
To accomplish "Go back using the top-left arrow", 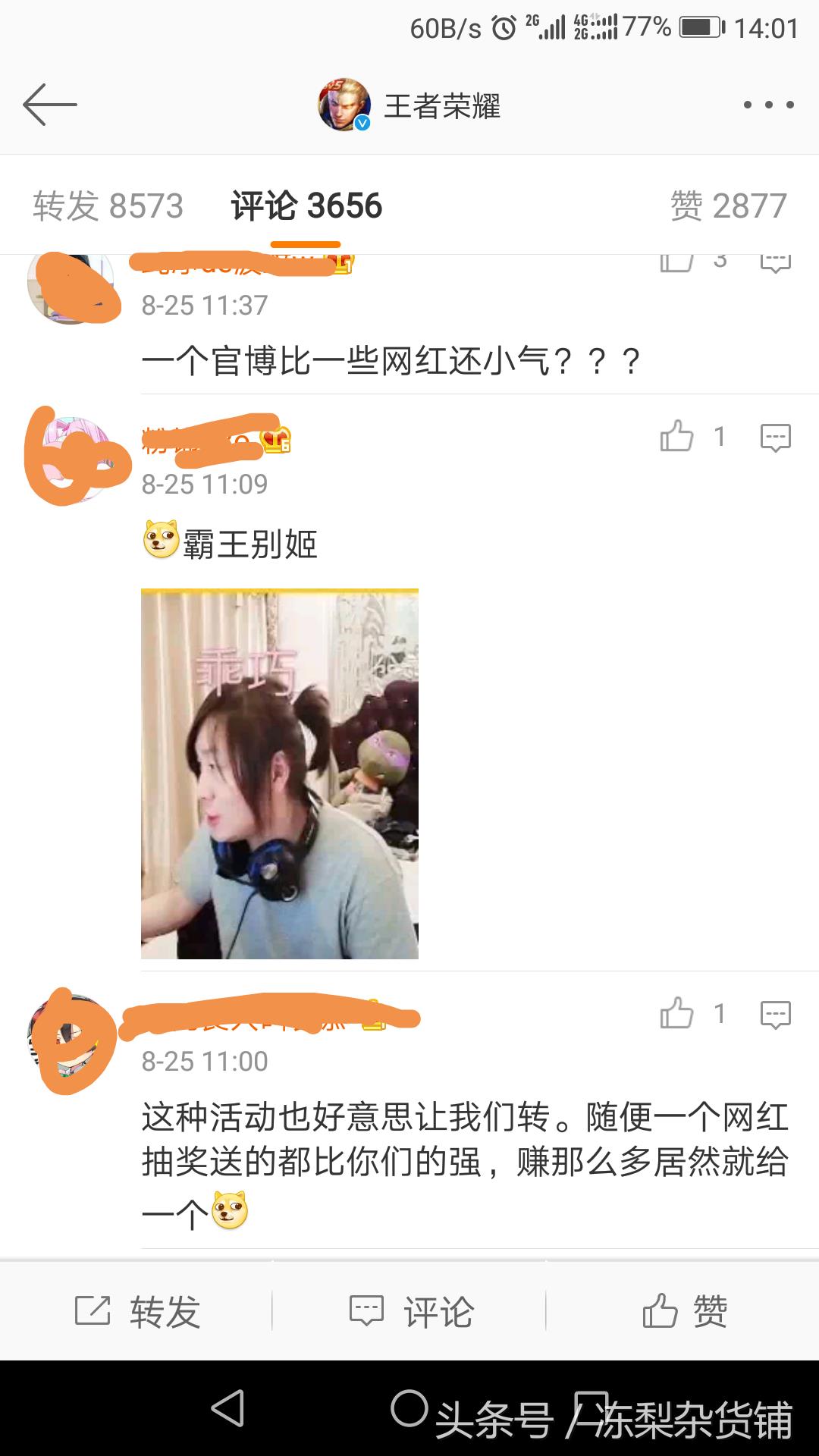I will [x=50, y=105].
